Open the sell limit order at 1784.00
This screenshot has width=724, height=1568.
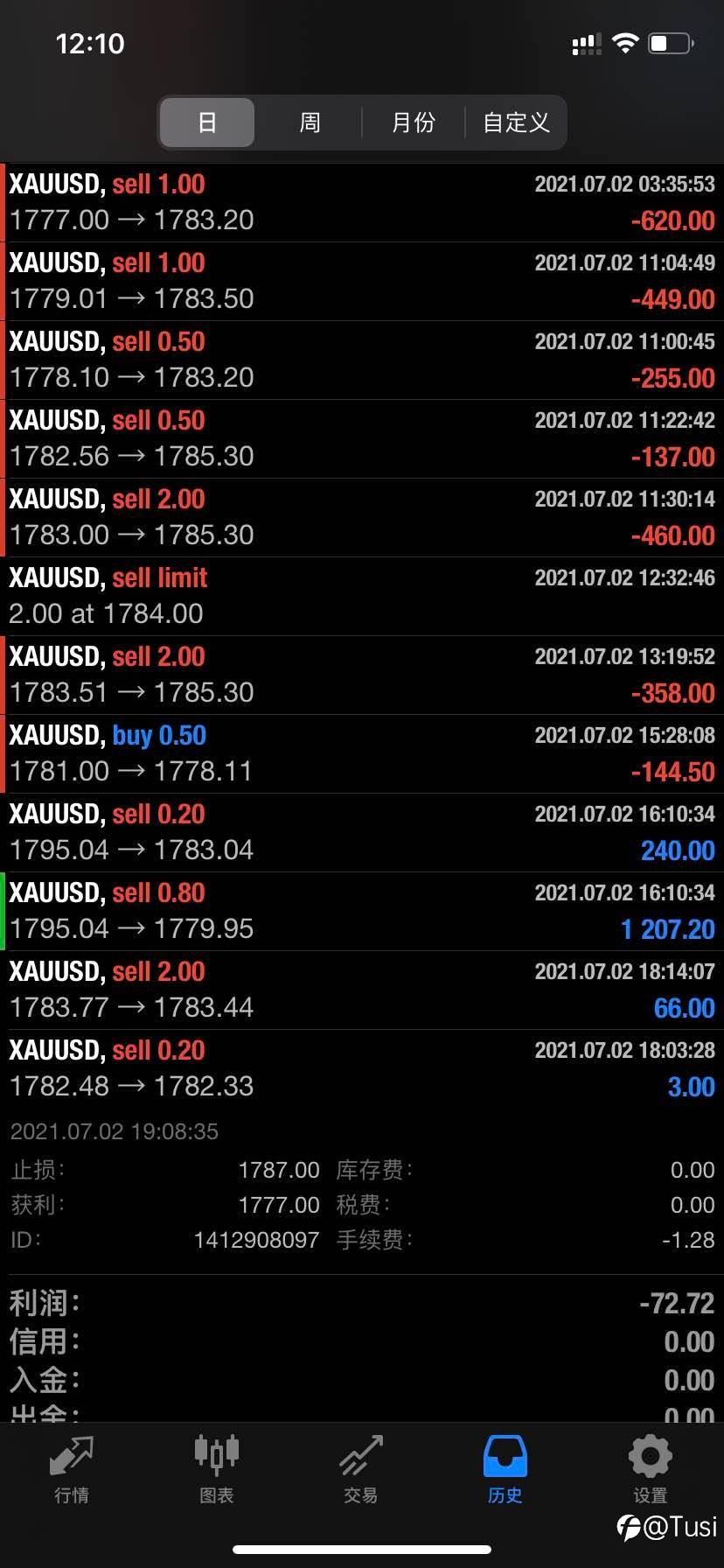tap(362, 596)
